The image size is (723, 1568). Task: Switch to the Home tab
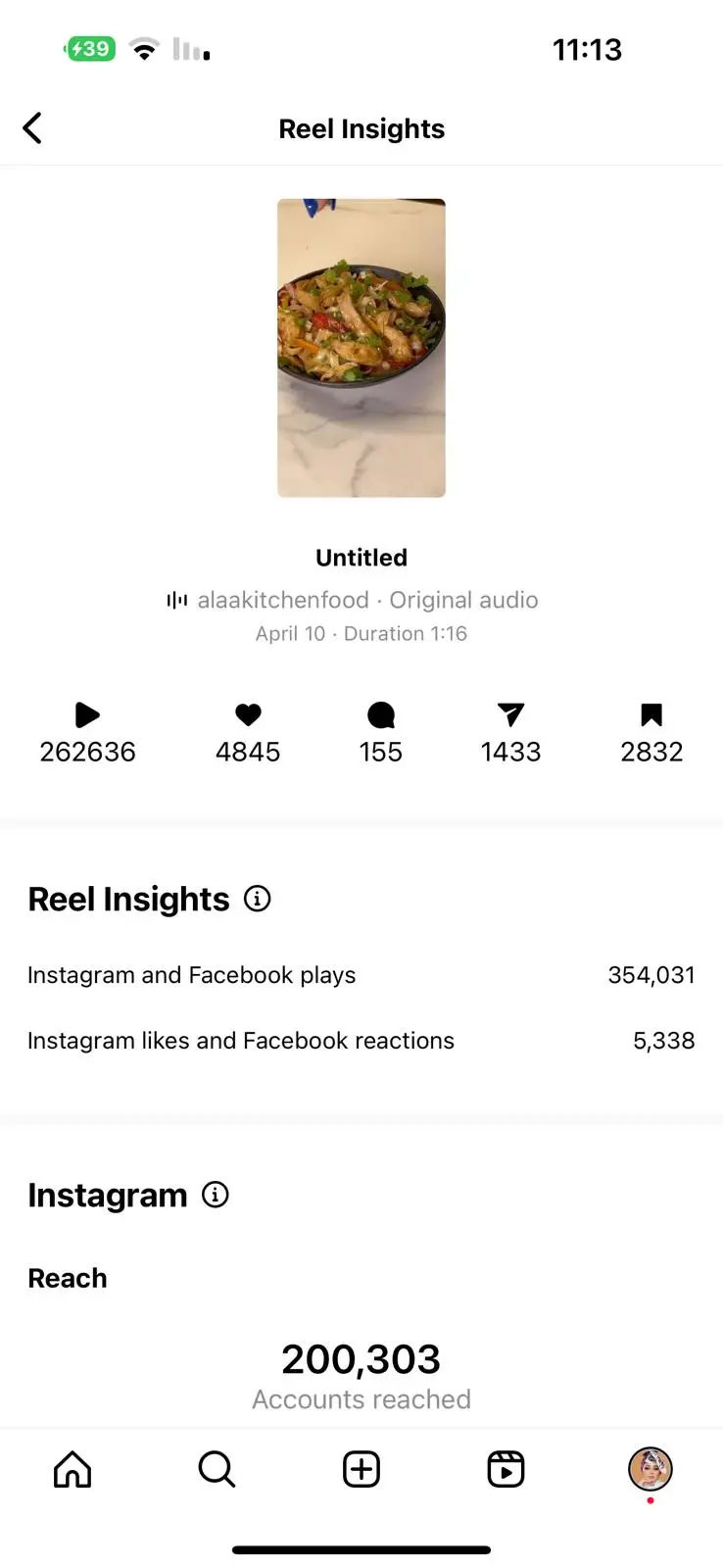pyautogui.click(x=72, y=1469)
